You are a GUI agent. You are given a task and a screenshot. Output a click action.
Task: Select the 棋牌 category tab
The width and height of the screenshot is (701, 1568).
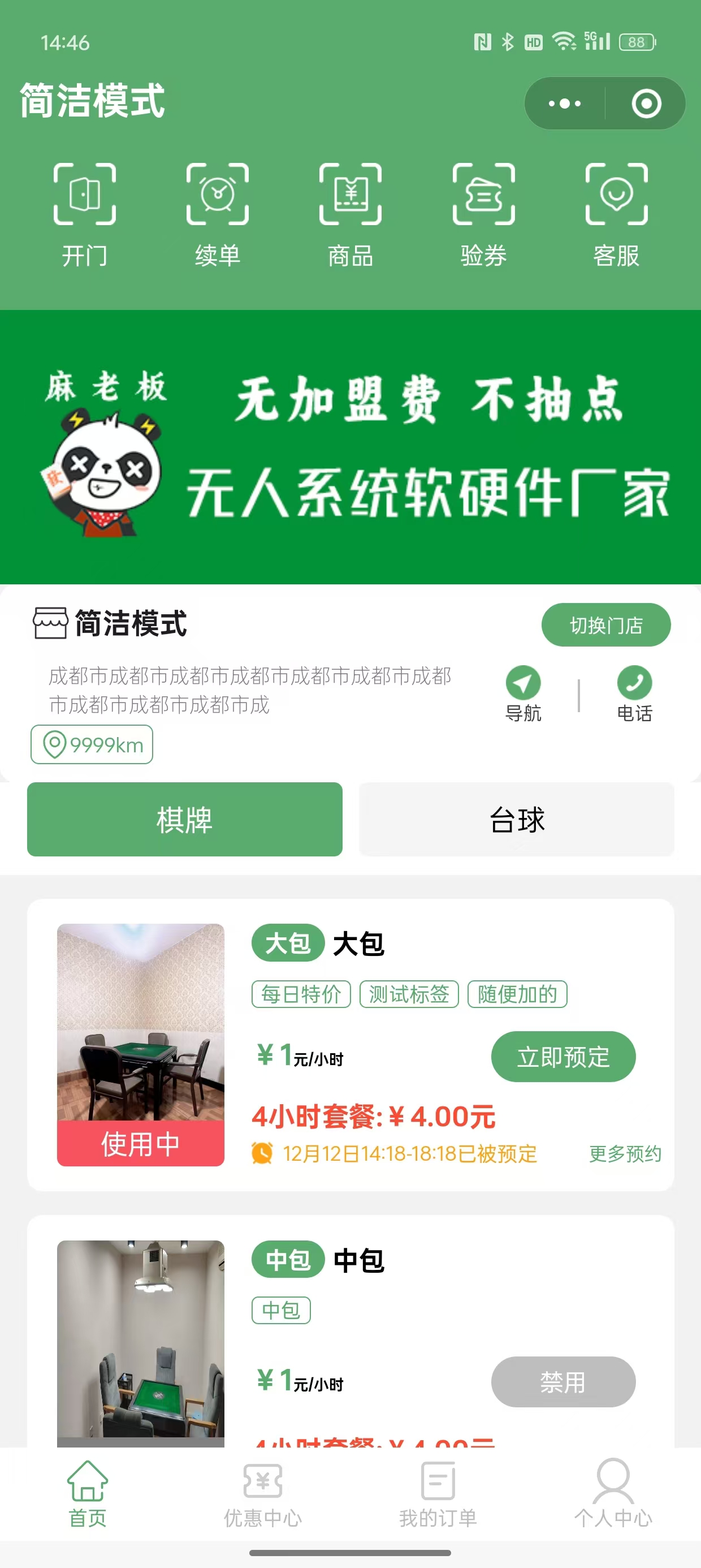coord(184,819)
